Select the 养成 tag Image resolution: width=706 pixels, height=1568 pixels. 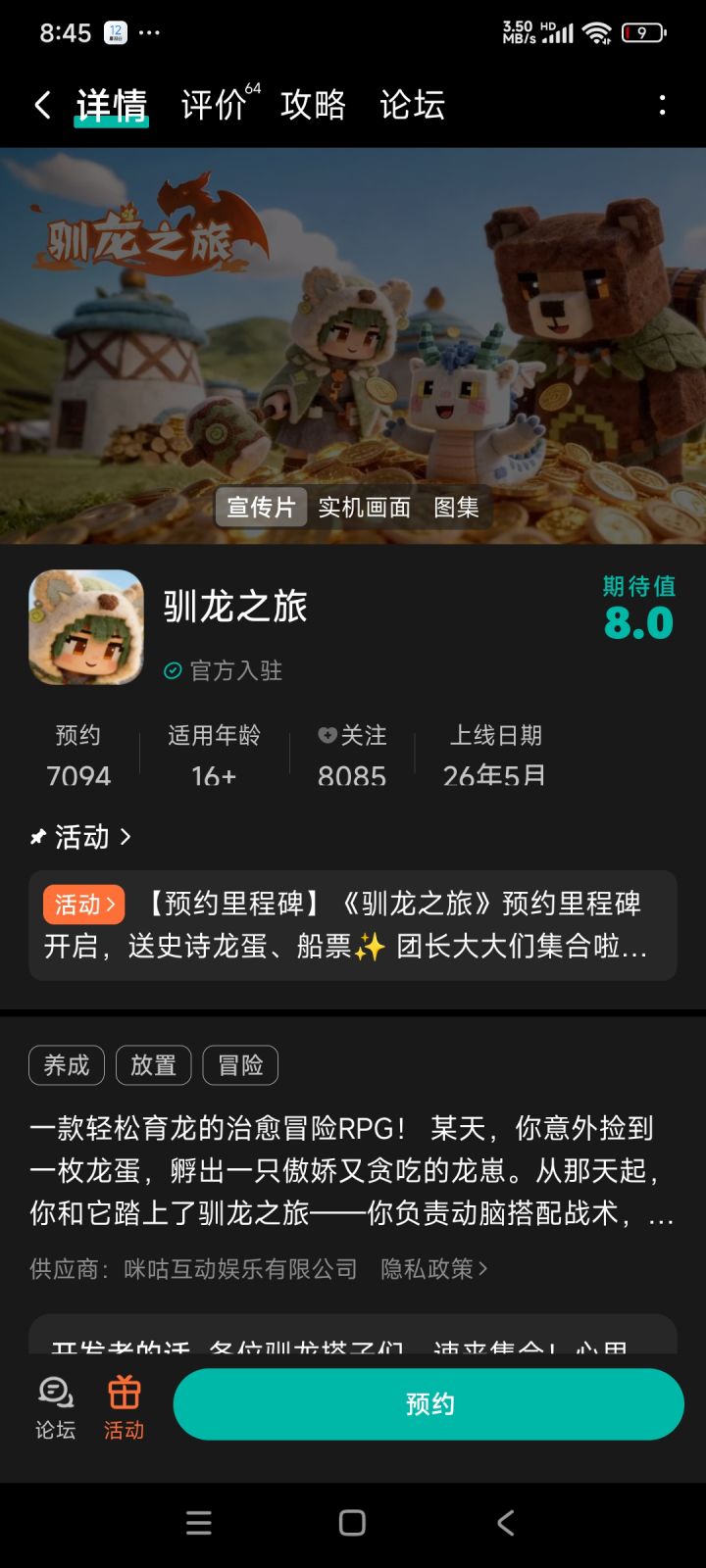66,1064
